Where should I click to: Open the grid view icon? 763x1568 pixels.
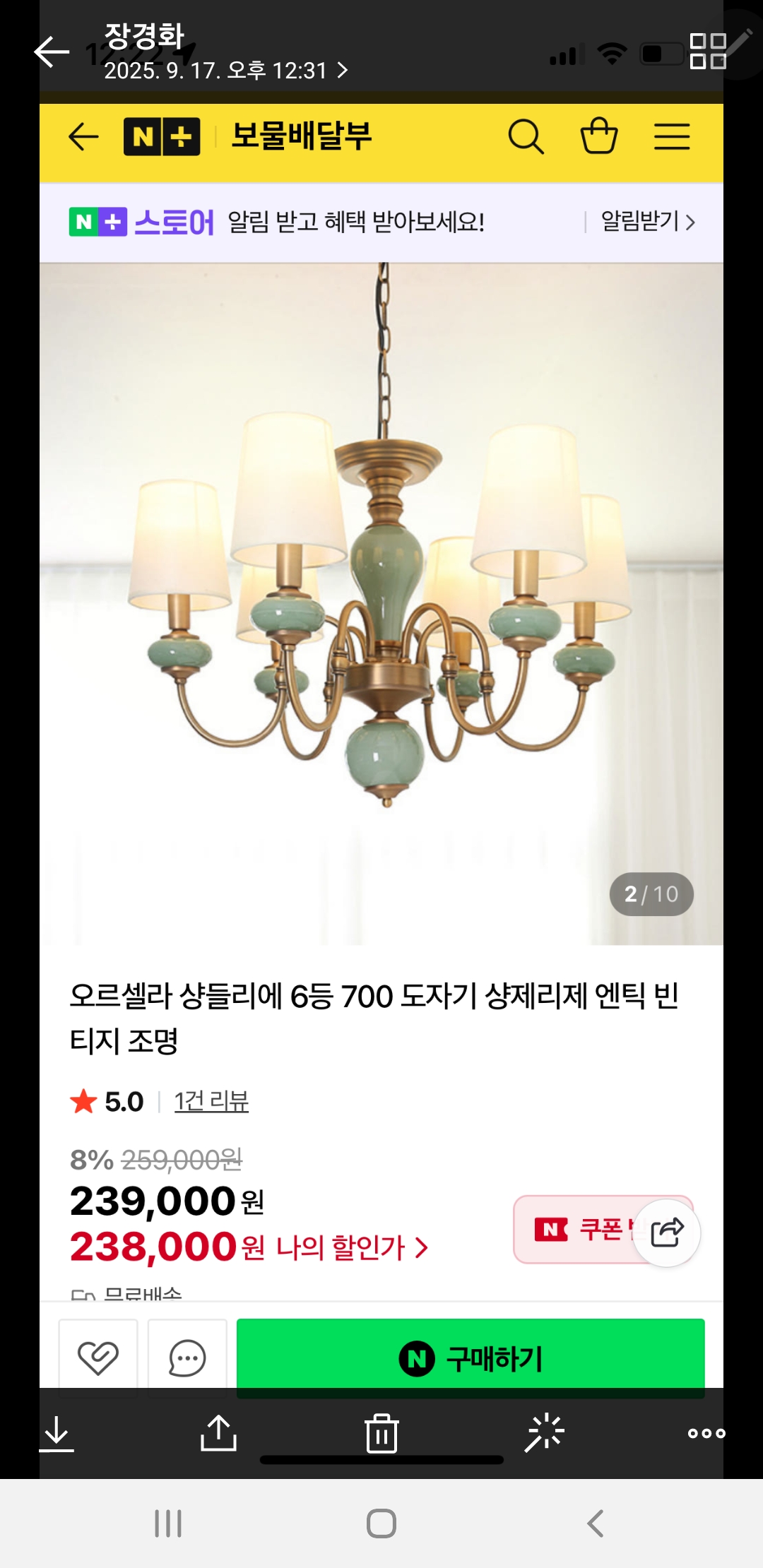coord(707,52)
